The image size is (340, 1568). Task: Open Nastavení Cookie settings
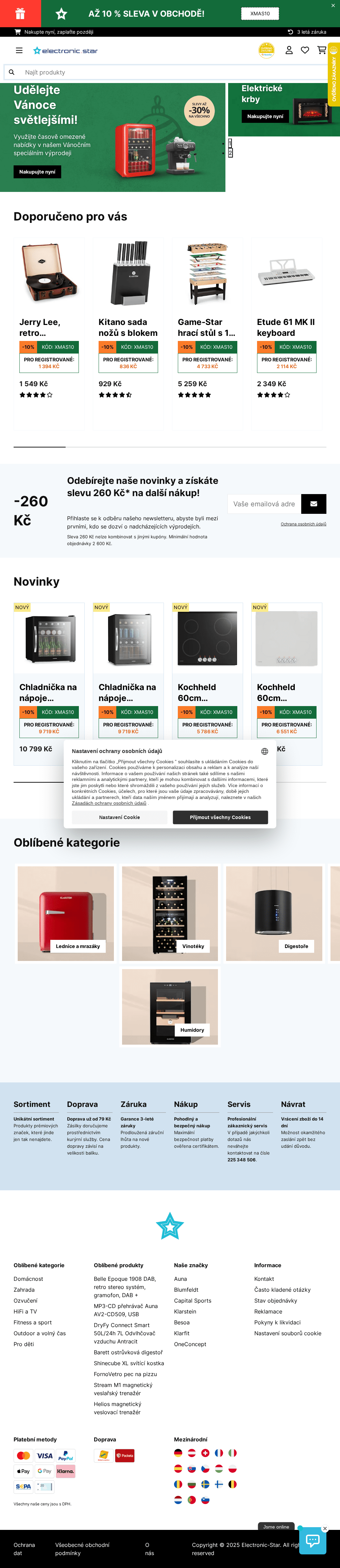coord(119,817)
